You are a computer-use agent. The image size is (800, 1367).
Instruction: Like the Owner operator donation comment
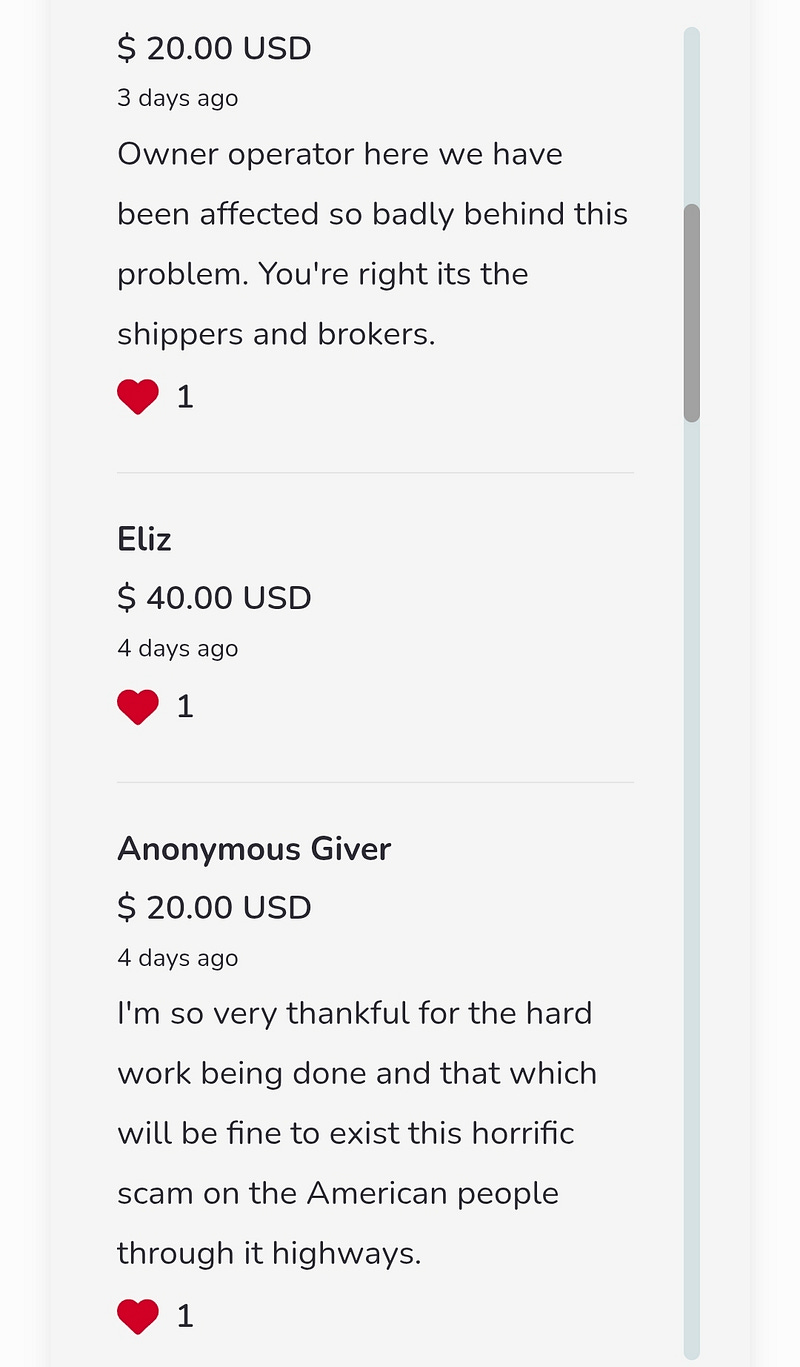coord(138,397)
